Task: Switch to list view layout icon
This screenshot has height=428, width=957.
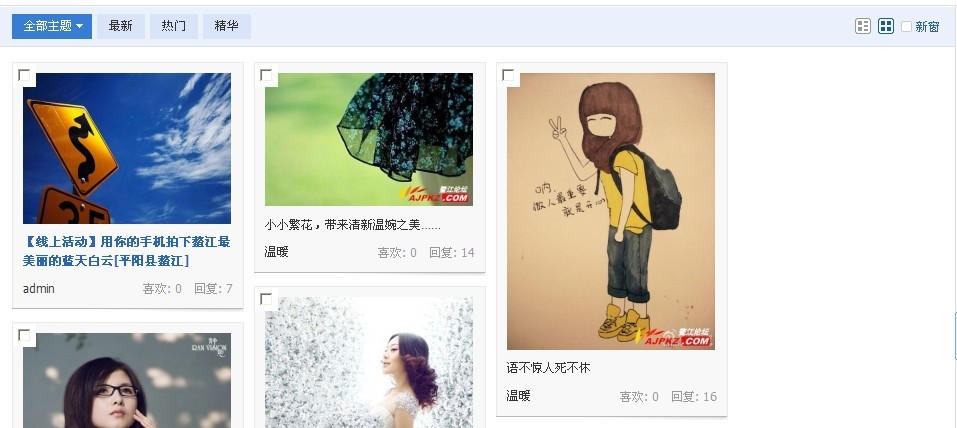Action: (863, 26)
